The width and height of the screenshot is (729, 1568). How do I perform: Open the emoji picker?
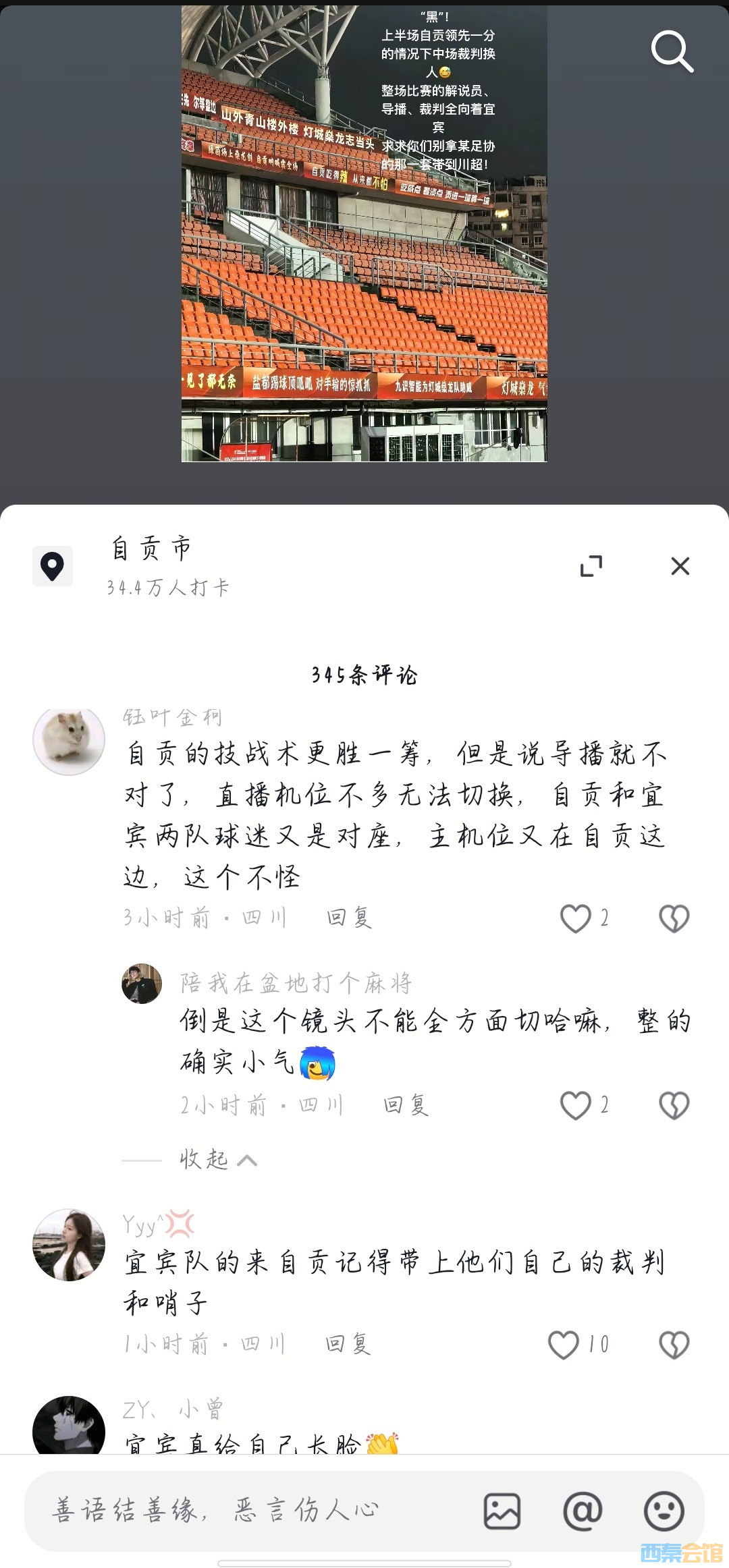(664, 1511)
